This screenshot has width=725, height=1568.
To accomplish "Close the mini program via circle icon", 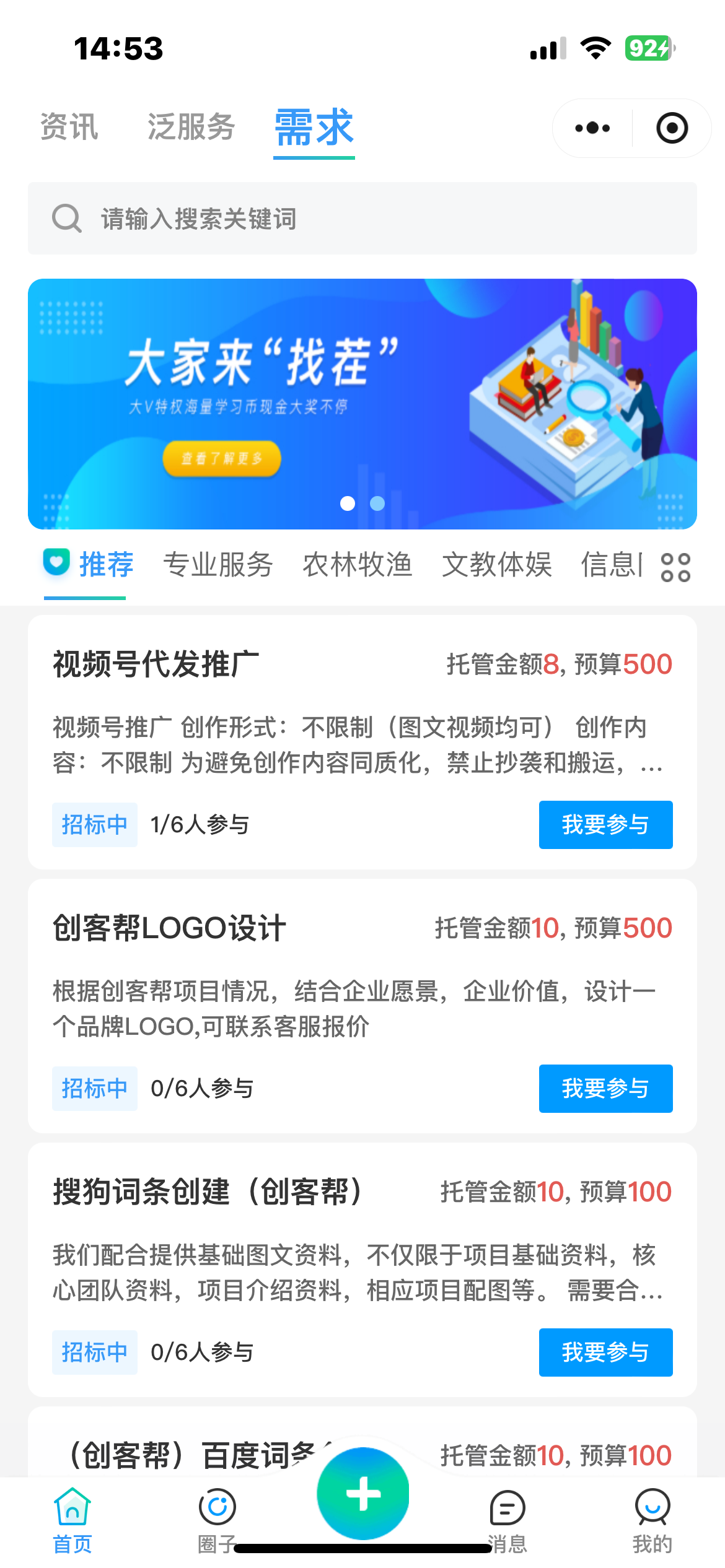I will (672, 128).
